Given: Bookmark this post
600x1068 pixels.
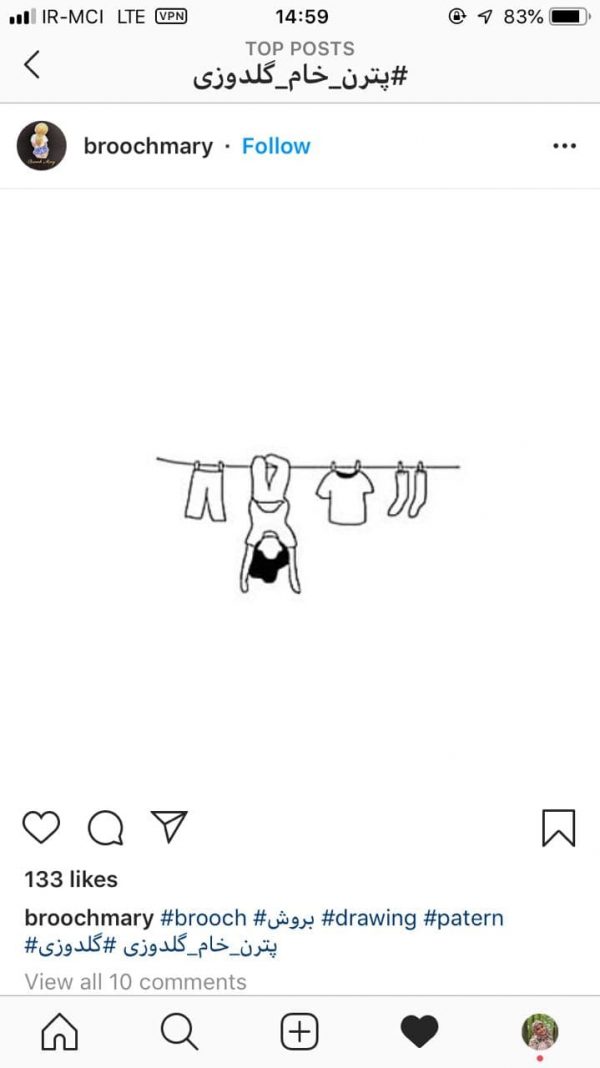Looking at the screenshot, I should pos(558,828).
